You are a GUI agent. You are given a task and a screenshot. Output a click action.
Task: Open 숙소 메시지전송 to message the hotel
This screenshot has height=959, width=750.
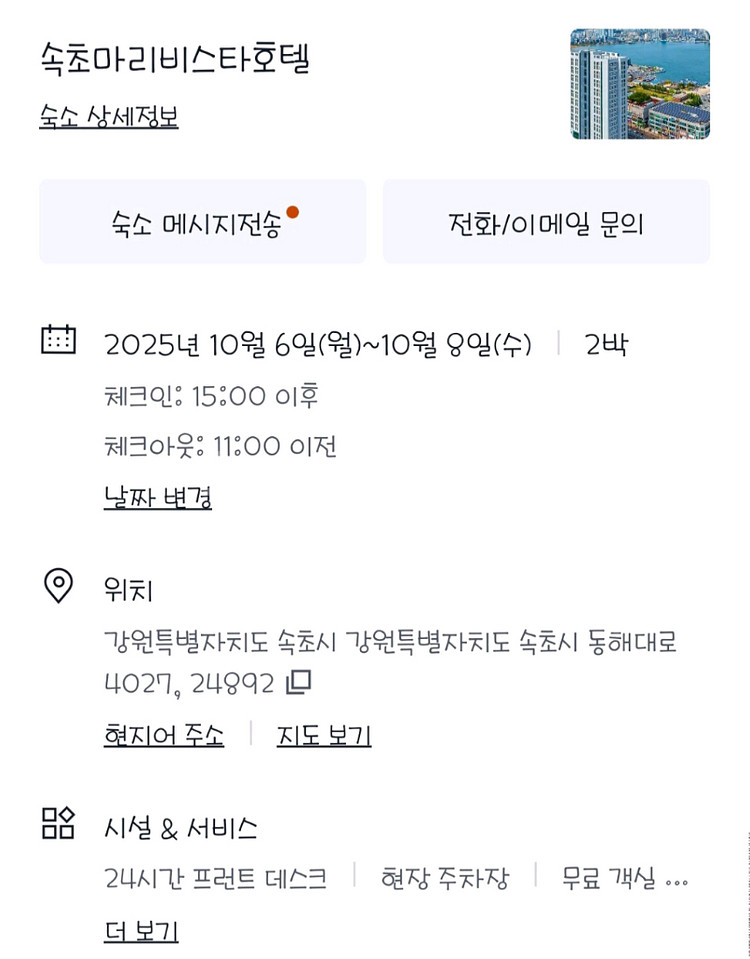[202, 222]
